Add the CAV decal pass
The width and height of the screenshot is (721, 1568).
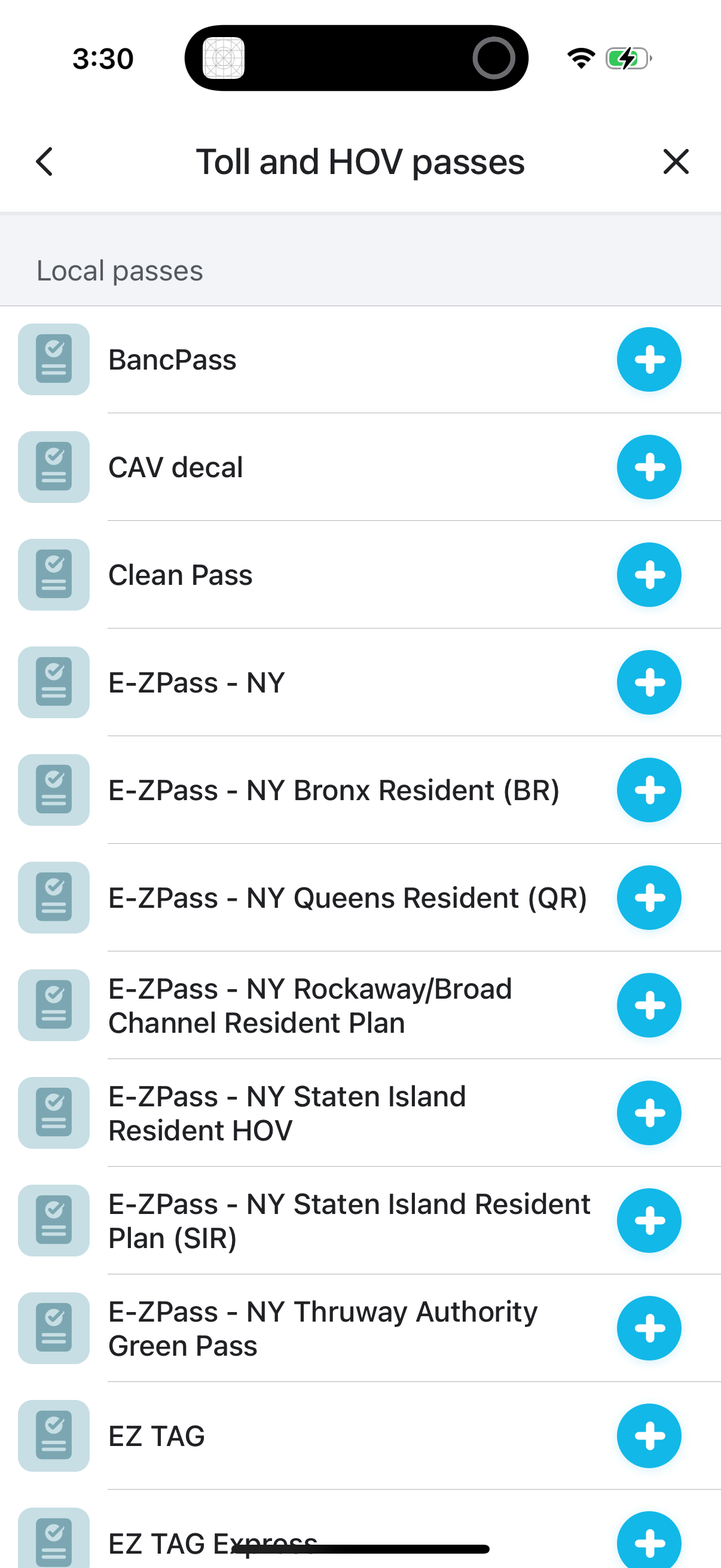(649, 466)
